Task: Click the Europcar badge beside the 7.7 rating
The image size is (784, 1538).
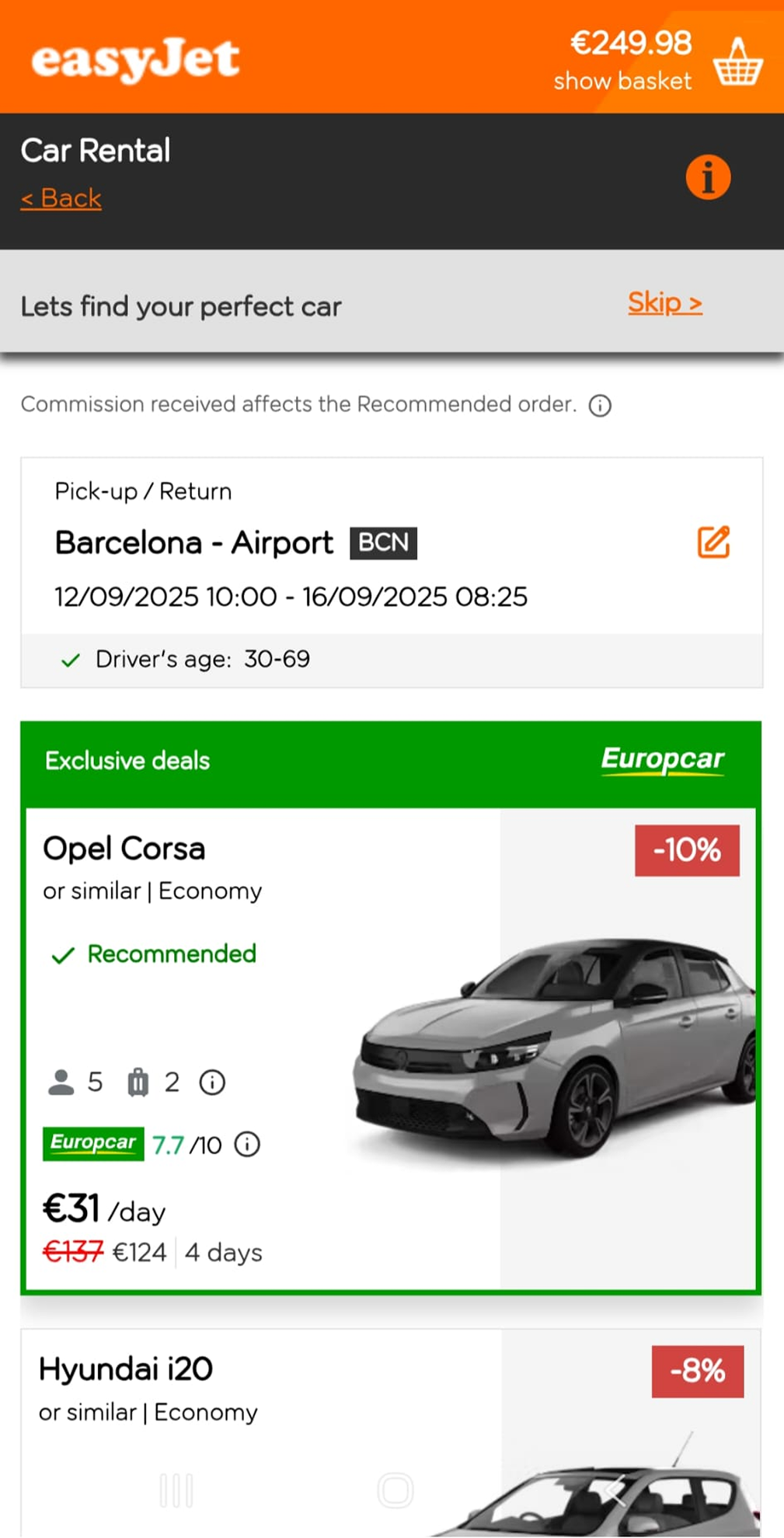Action: (92, 1144)
